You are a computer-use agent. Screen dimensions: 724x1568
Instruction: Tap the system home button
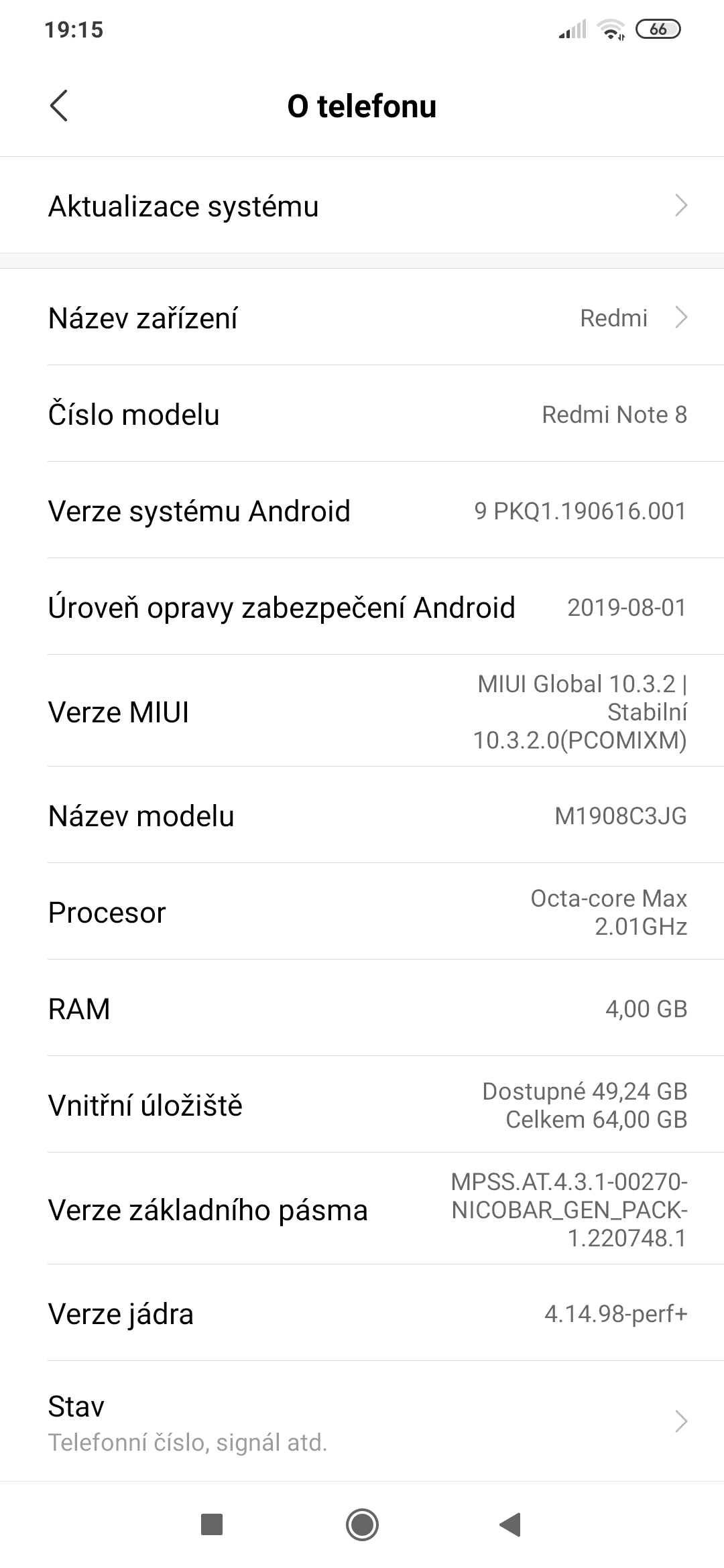[x=362, y=1525]
